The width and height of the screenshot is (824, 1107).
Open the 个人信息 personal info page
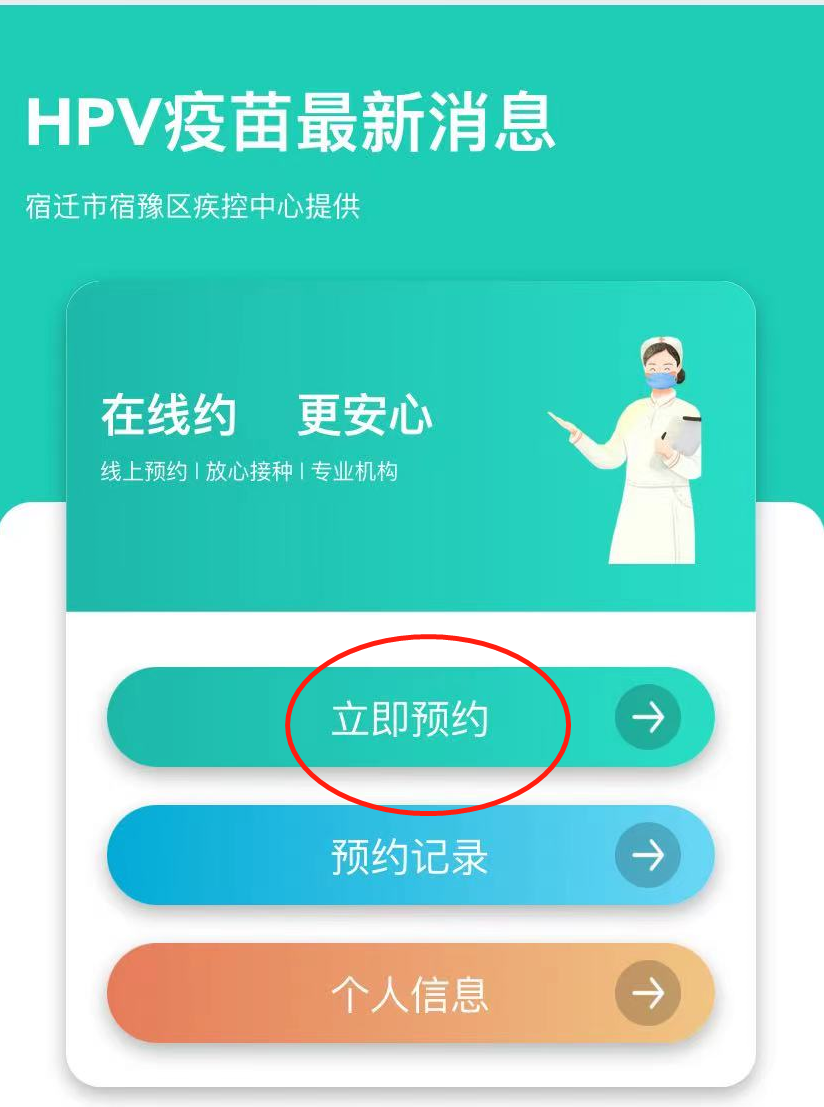click(x=410, y=994)
